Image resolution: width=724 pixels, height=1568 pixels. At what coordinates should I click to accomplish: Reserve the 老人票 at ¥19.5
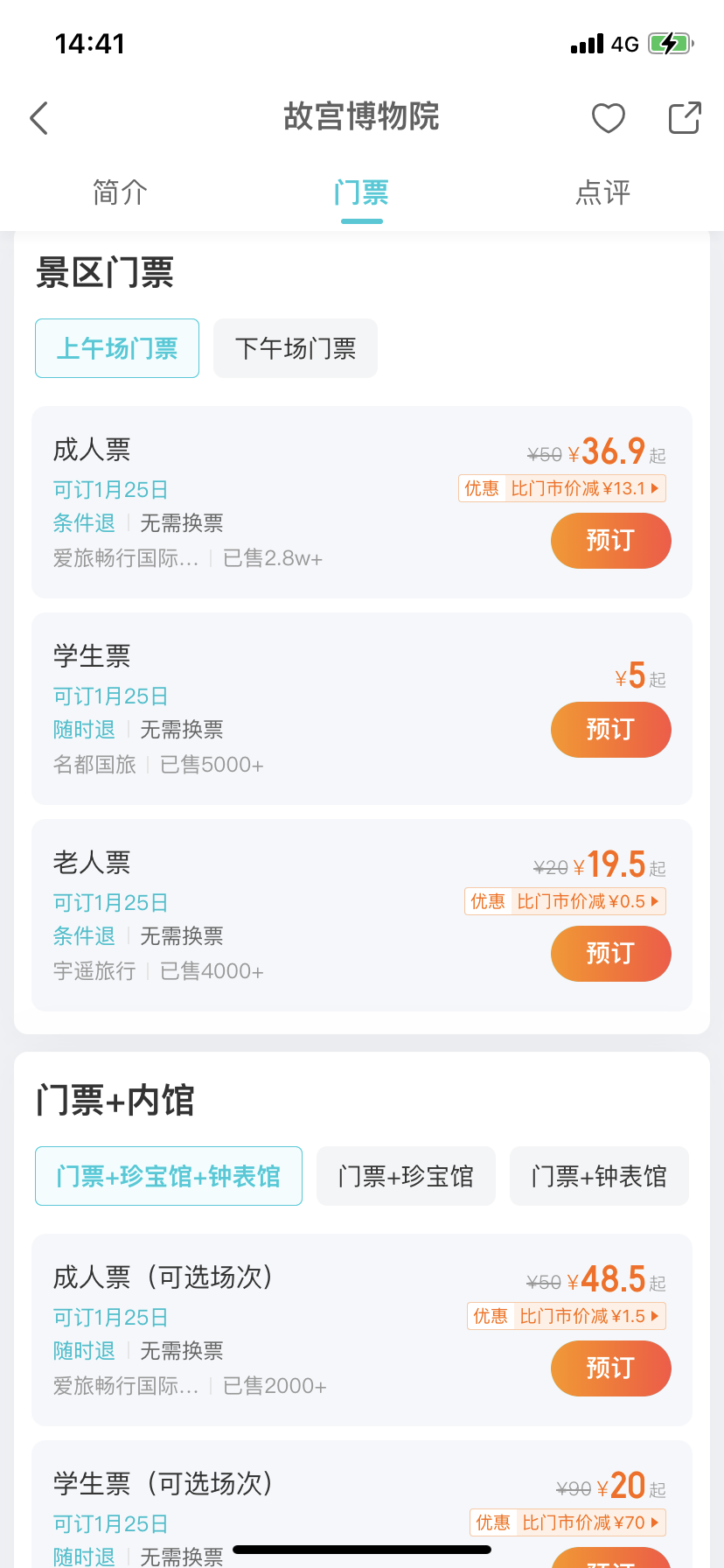point(610,954)
